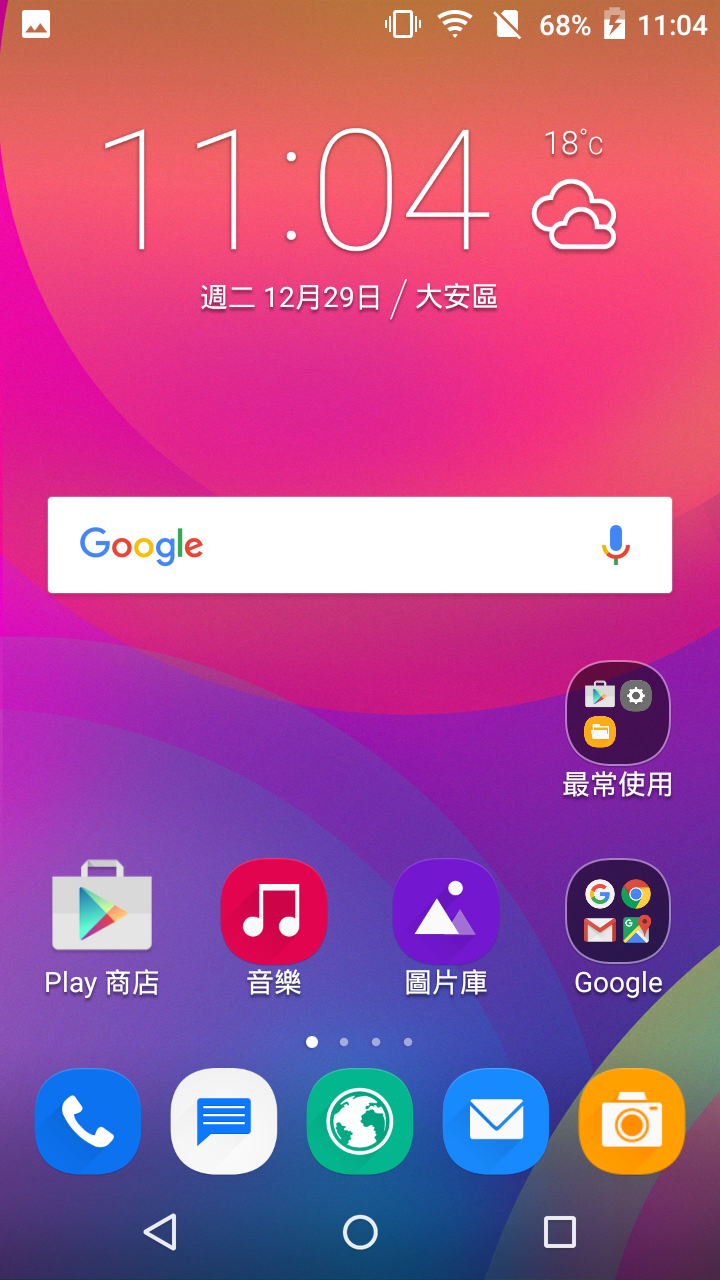Image resolution: width=720 pixels, height=1280 pixels.
Task: Tap the 11:04 clock widget
Action: click(x=295, y=190)
